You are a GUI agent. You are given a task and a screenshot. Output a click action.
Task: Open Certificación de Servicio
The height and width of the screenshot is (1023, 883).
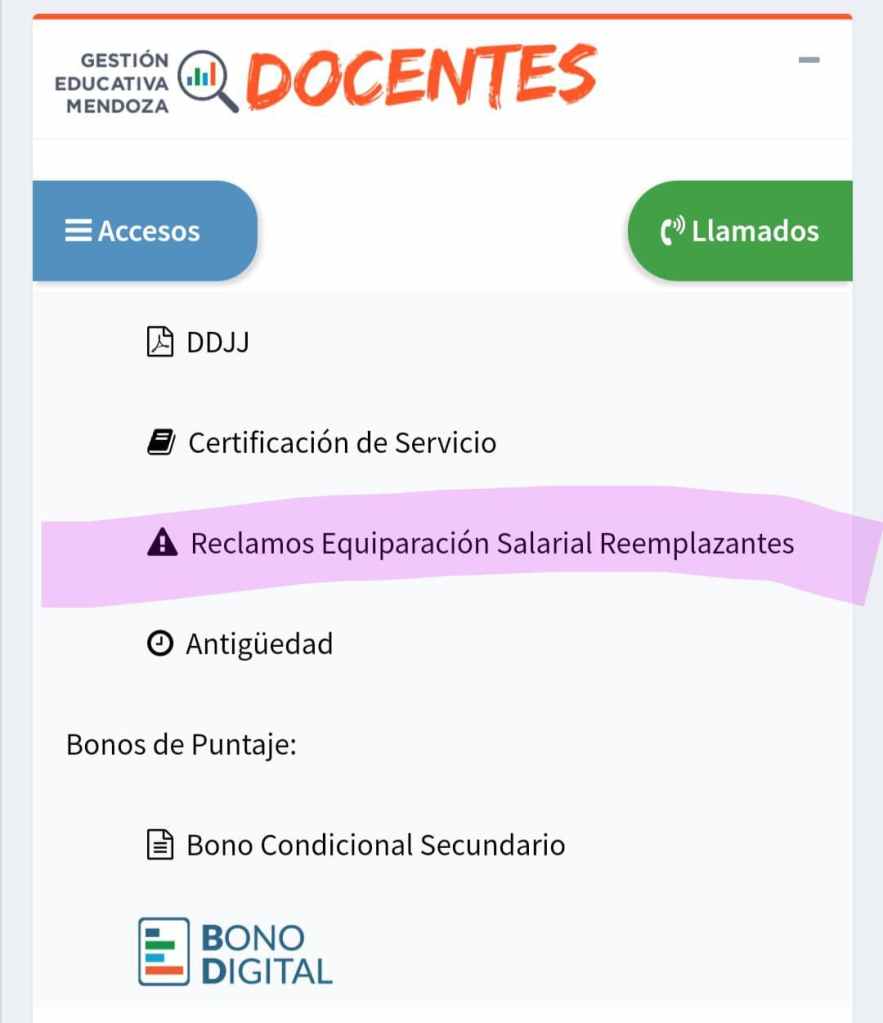(341, 442)
